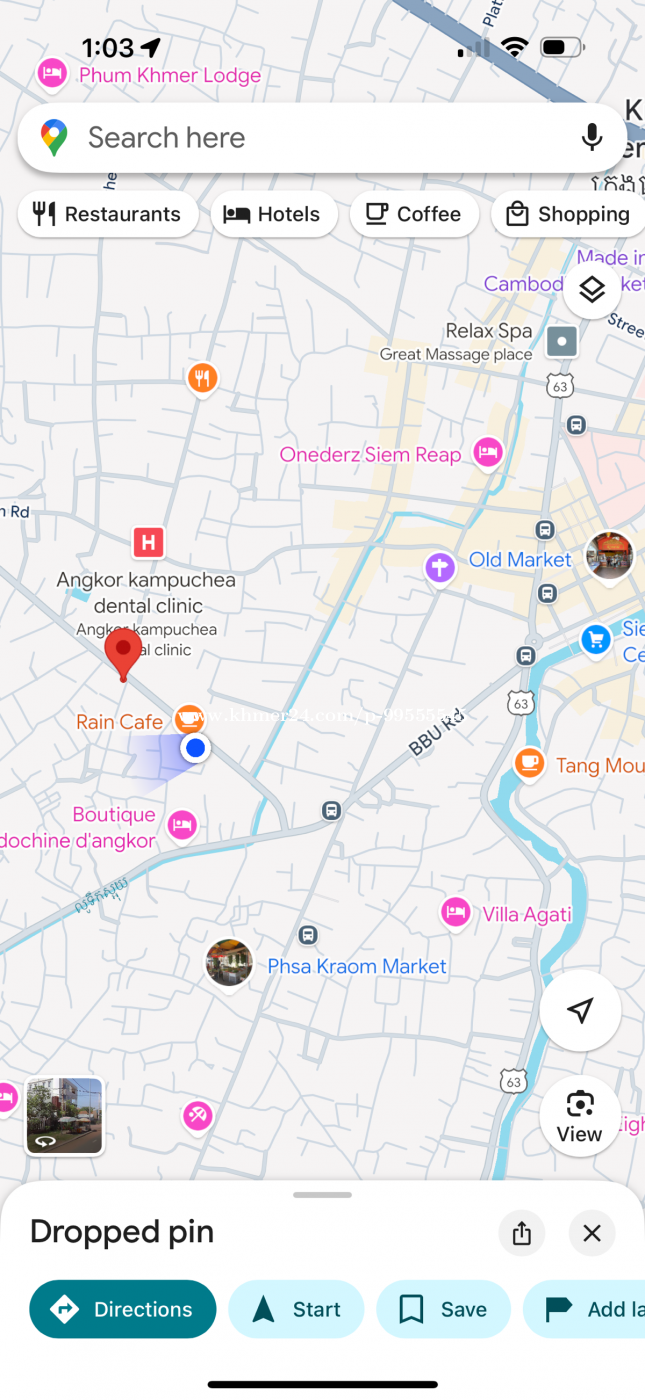This screenshot has width=645, height=1400.
Task: Save the dropped pin
Action: [x=443, y=1309]
